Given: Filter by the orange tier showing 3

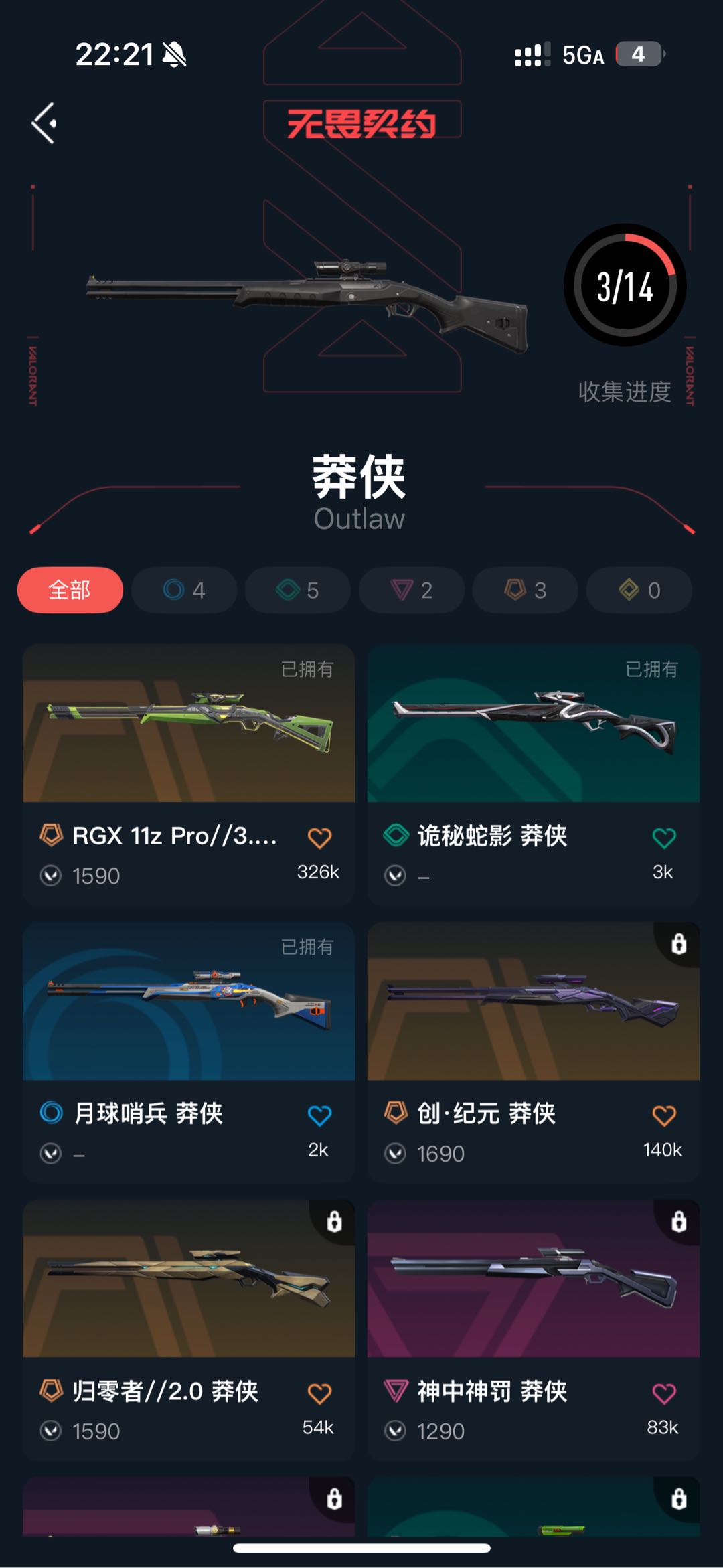Looking at the screenshot, I should 526,590.
